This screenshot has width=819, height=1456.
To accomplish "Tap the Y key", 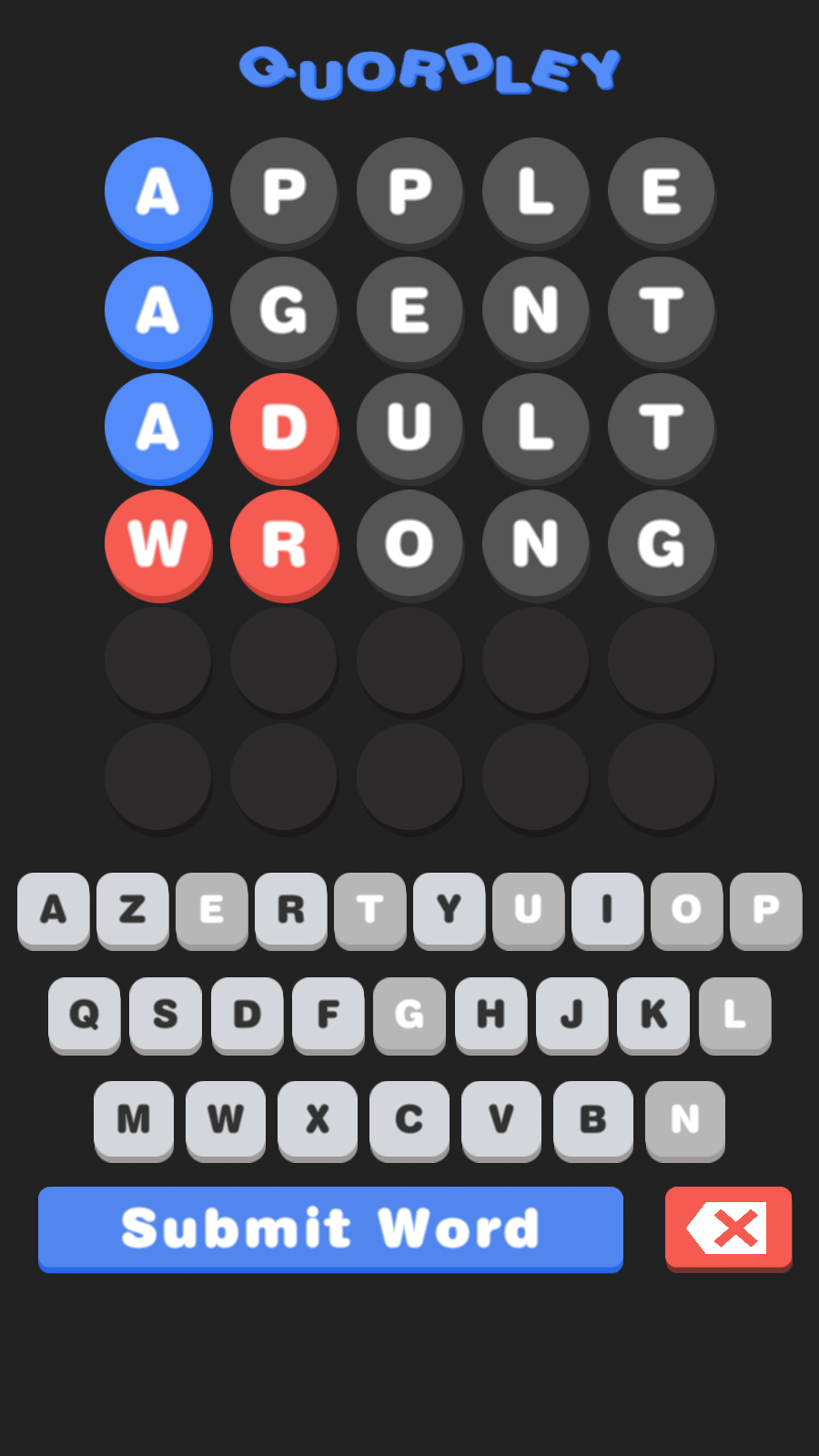I will (x=450, y=911).
